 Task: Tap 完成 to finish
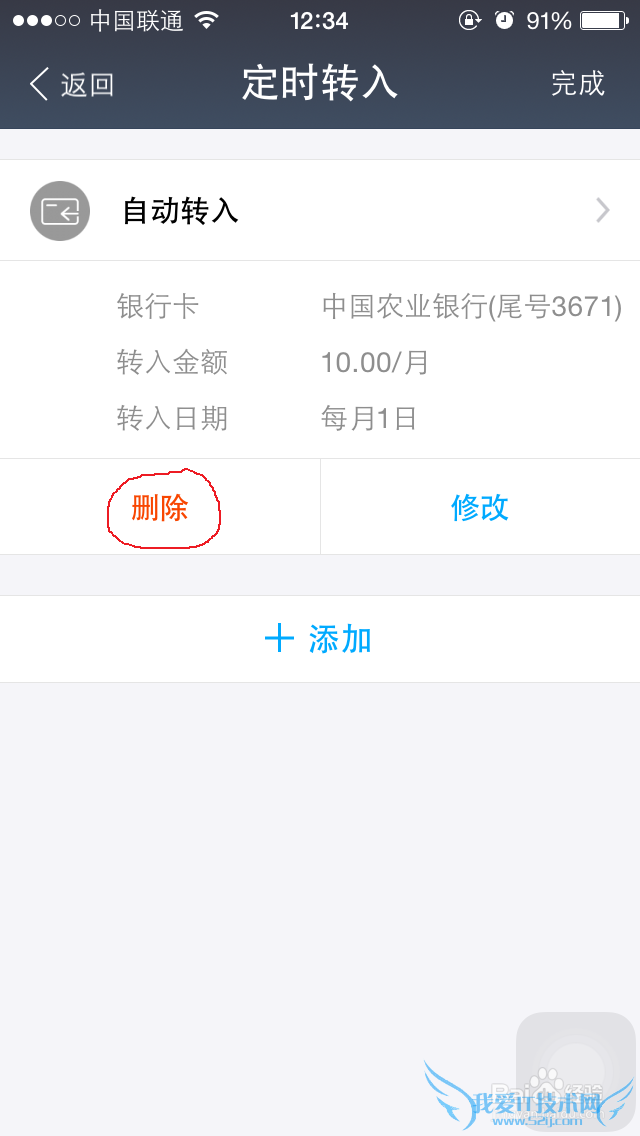click(578, 84)
